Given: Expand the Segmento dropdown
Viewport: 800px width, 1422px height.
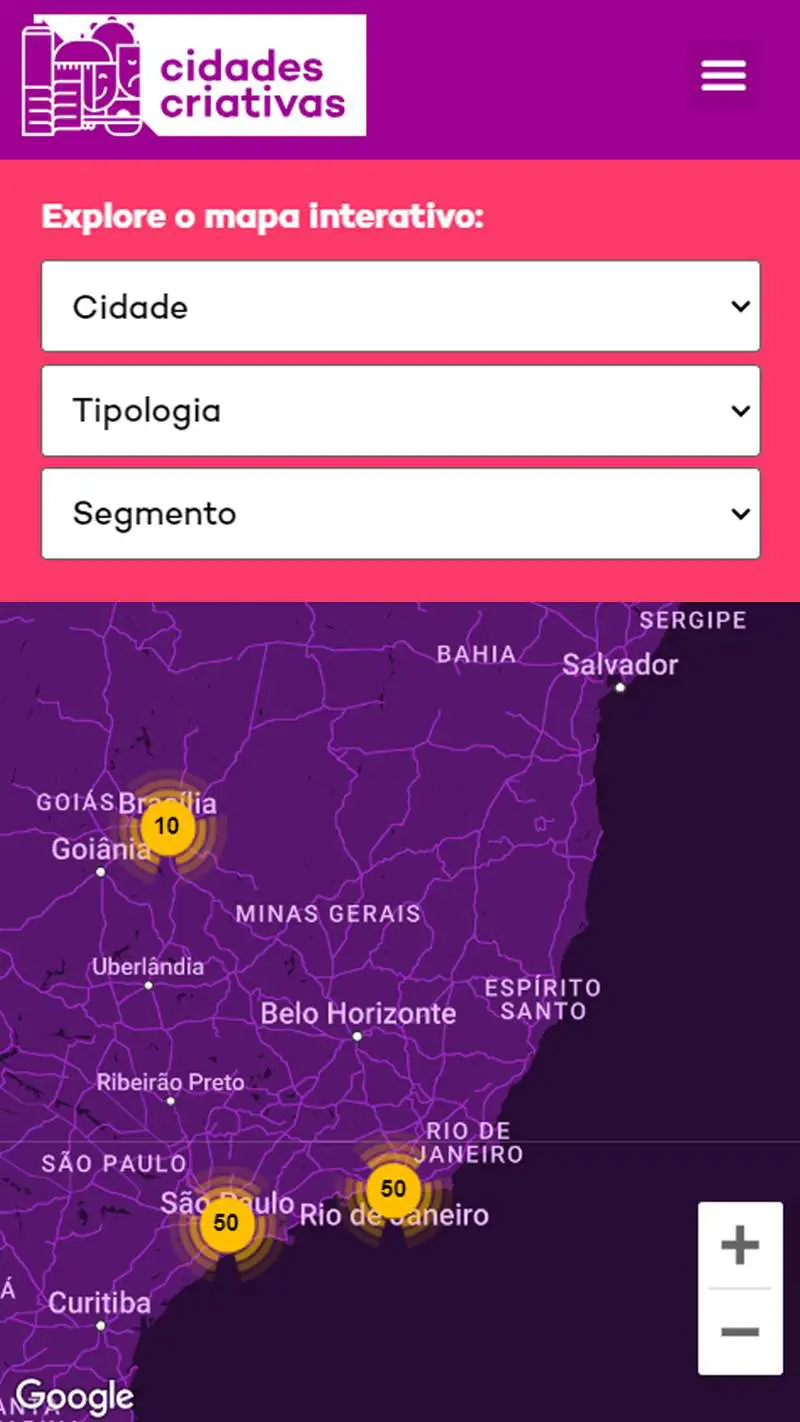Looking at the screenshot, I should coord(400,513).
